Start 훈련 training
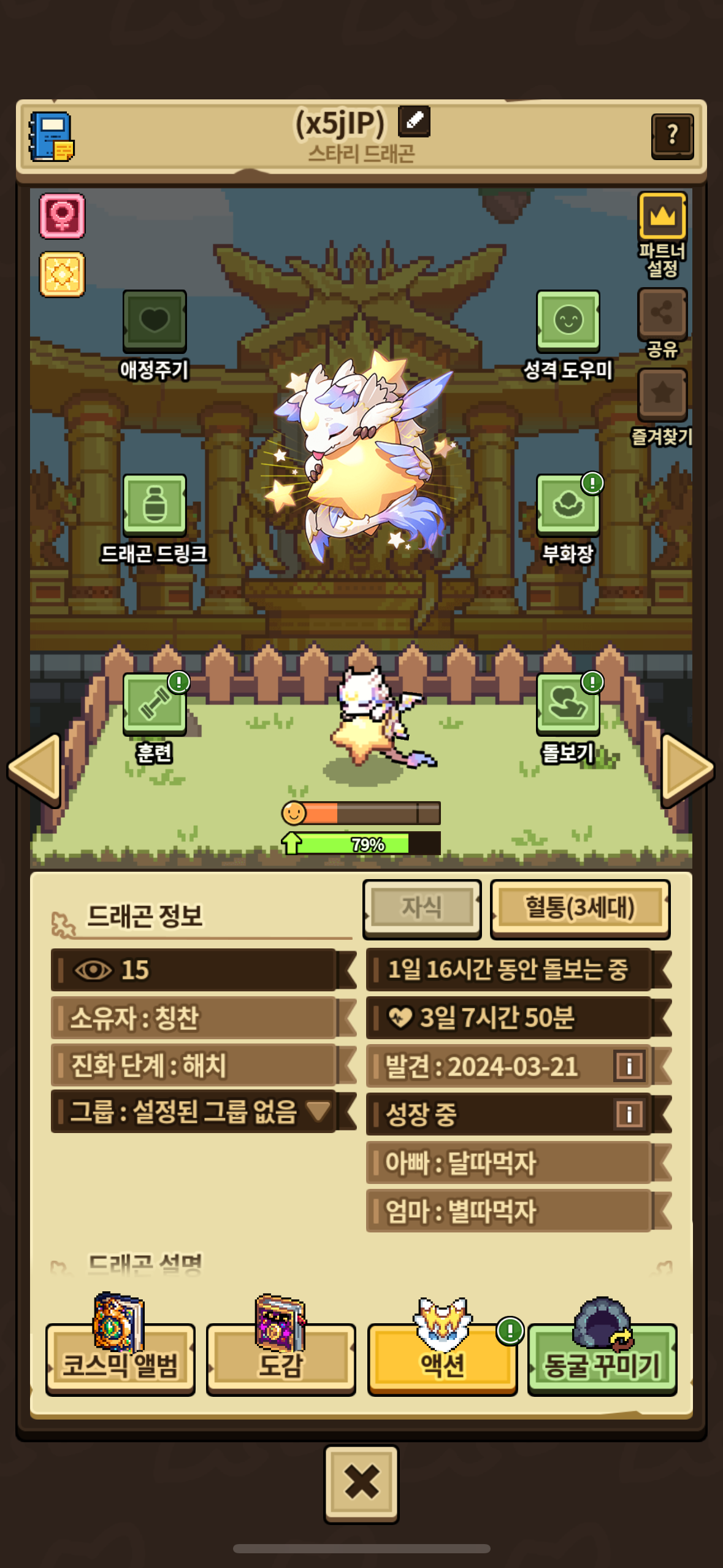Viewport: 723px width, 1568px height. click(x=155, y=704)
